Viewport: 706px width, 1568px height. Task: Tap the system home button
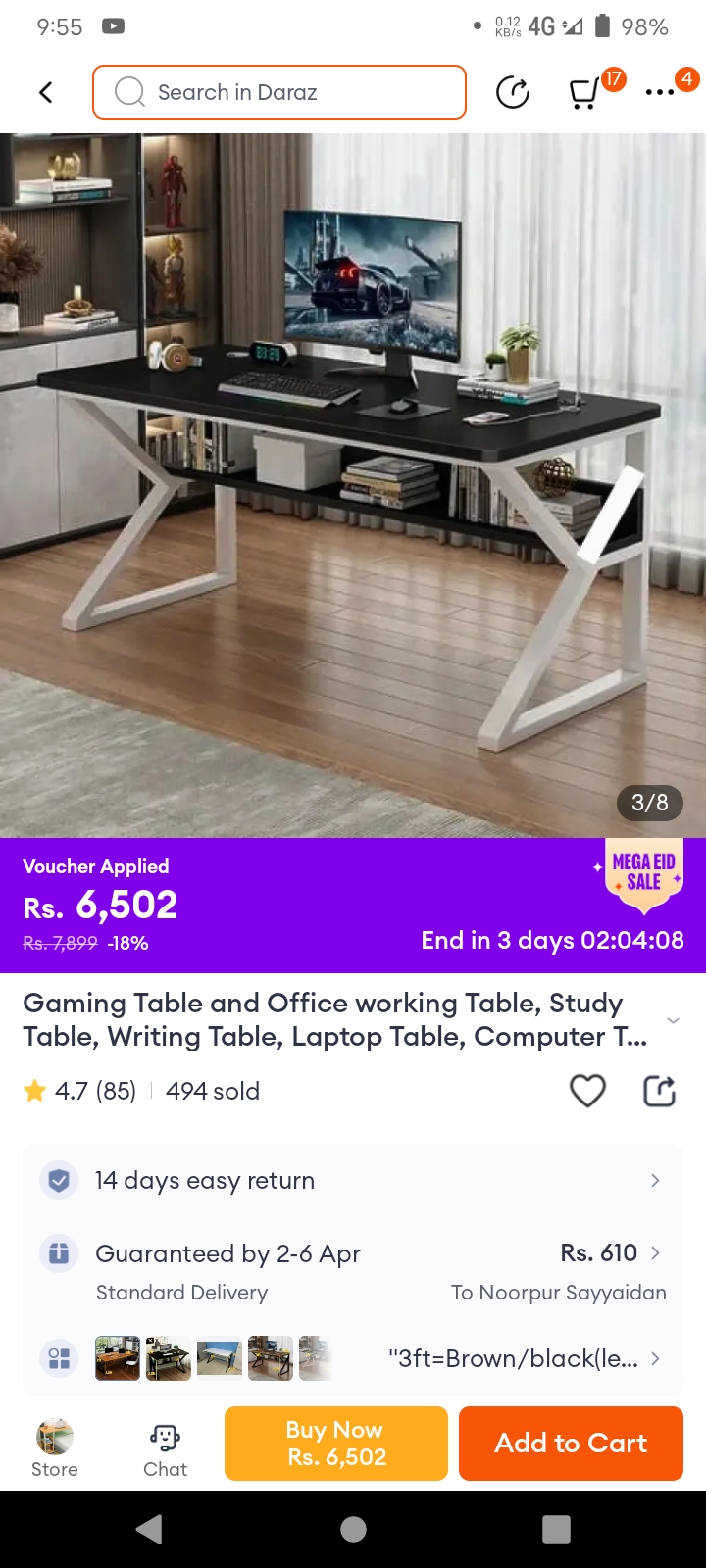tap(353, 1529)
